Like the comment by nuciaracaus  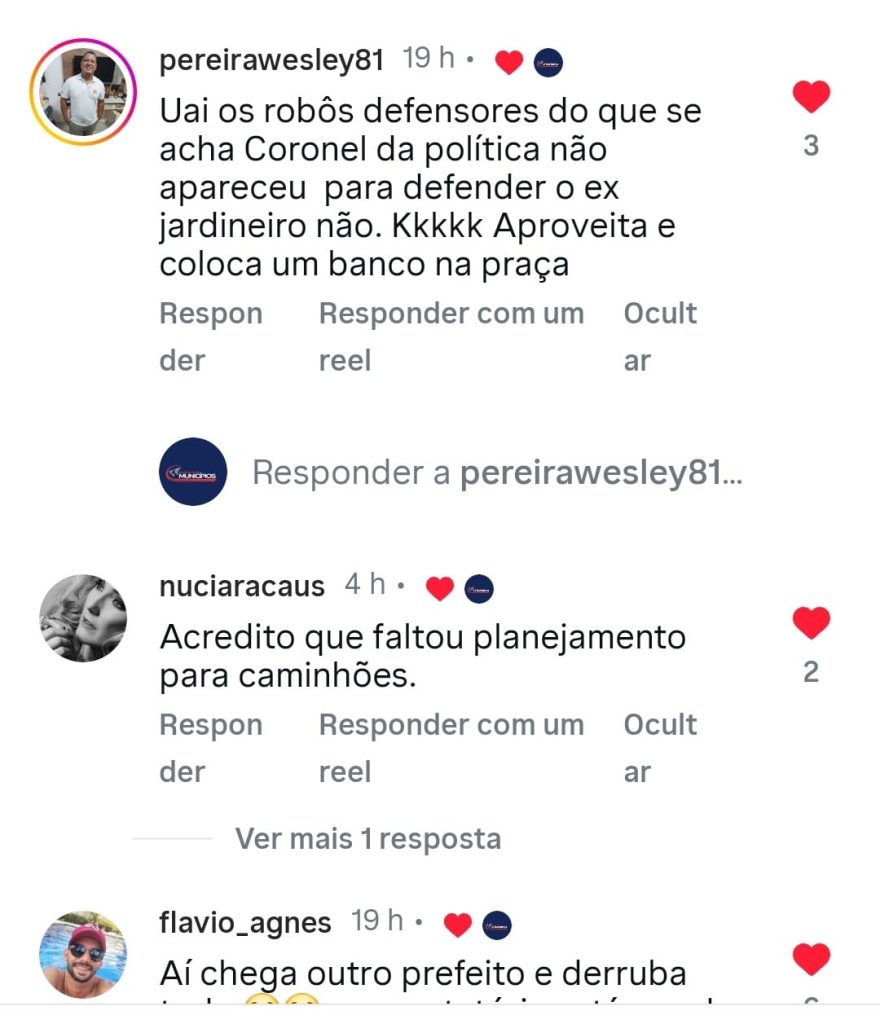811,623
